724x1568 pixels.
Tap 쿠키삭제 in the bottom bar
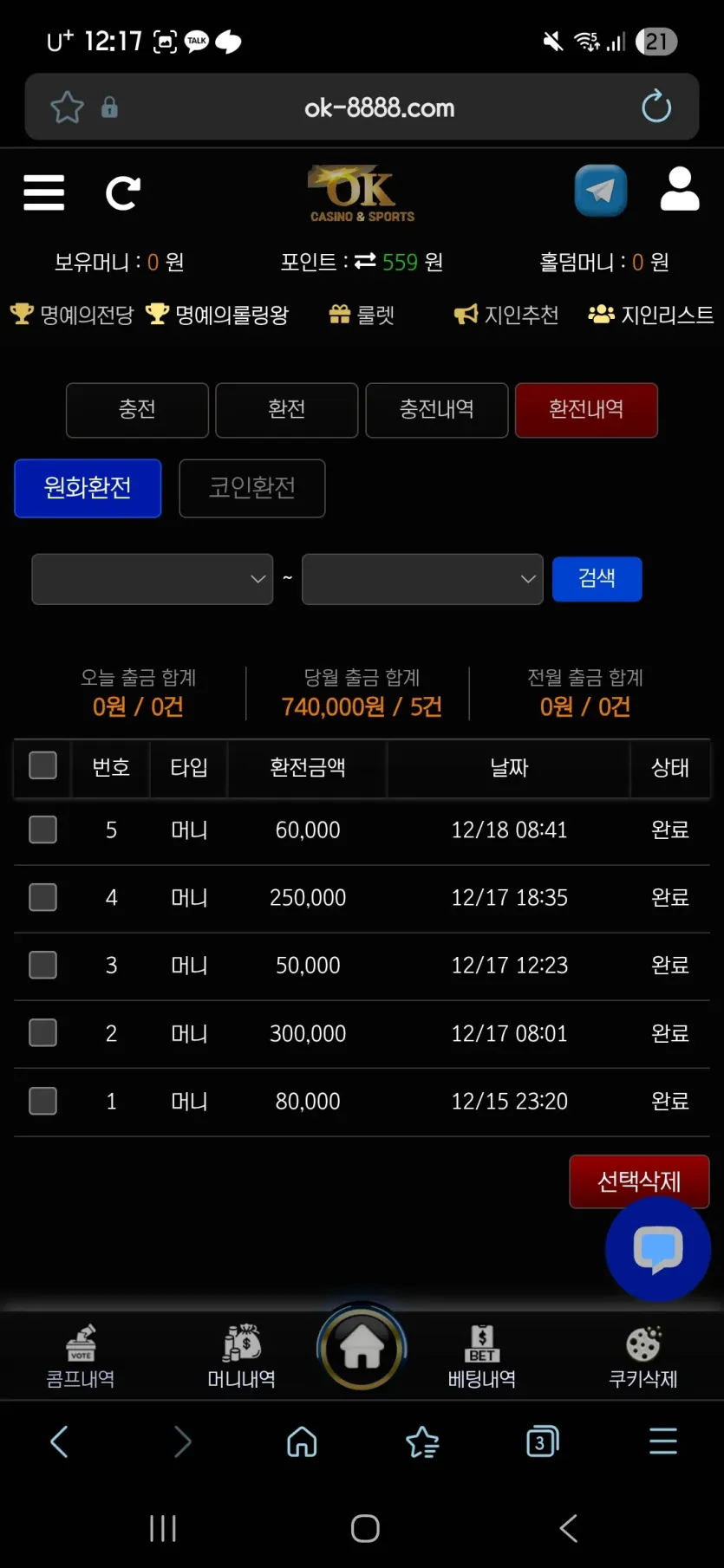point(643,1356)
